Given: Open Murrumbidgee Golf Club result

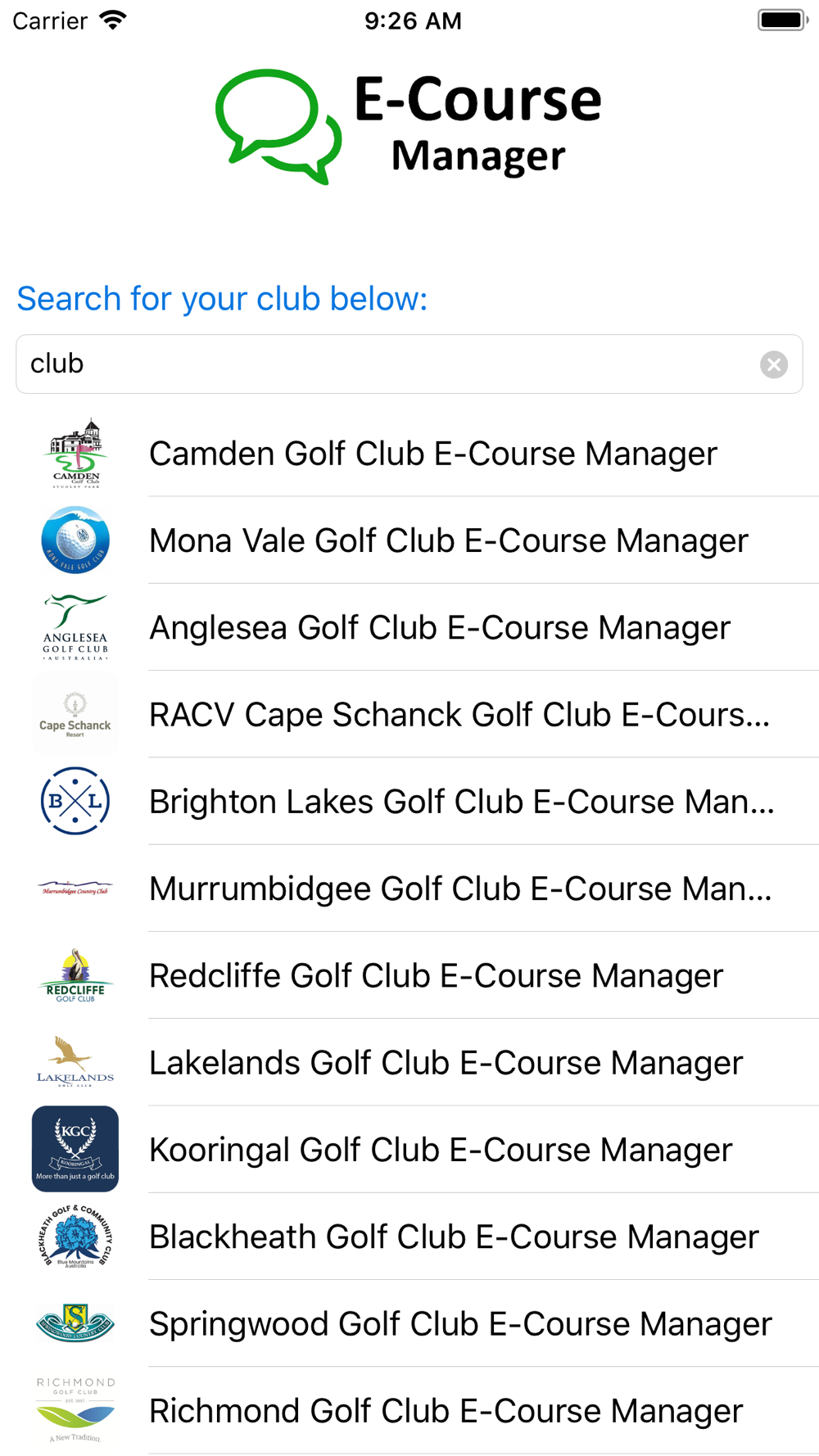Looking at the screenshot, I should pos(409,889).
